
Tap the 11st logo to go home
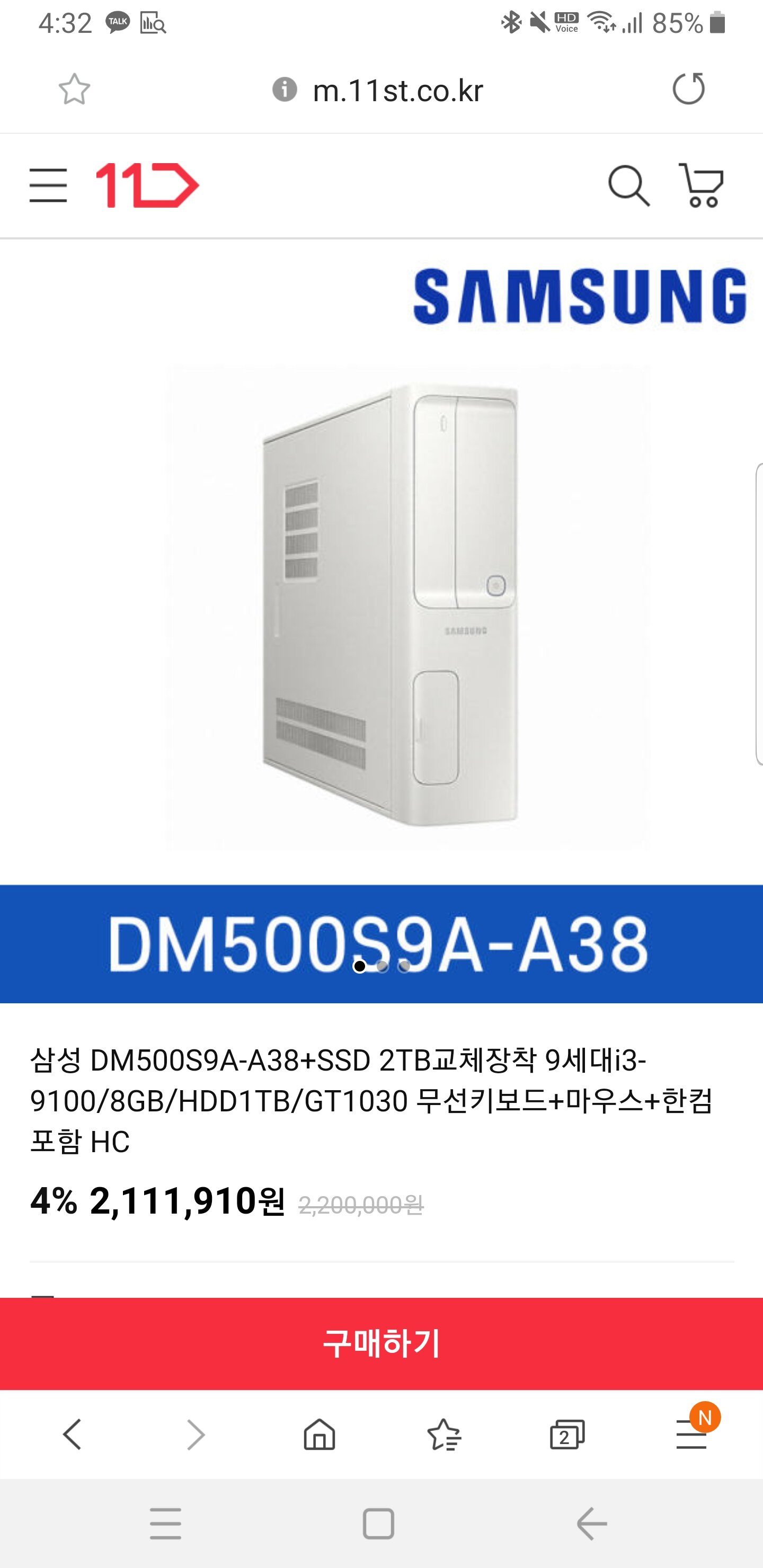[147, 185]
